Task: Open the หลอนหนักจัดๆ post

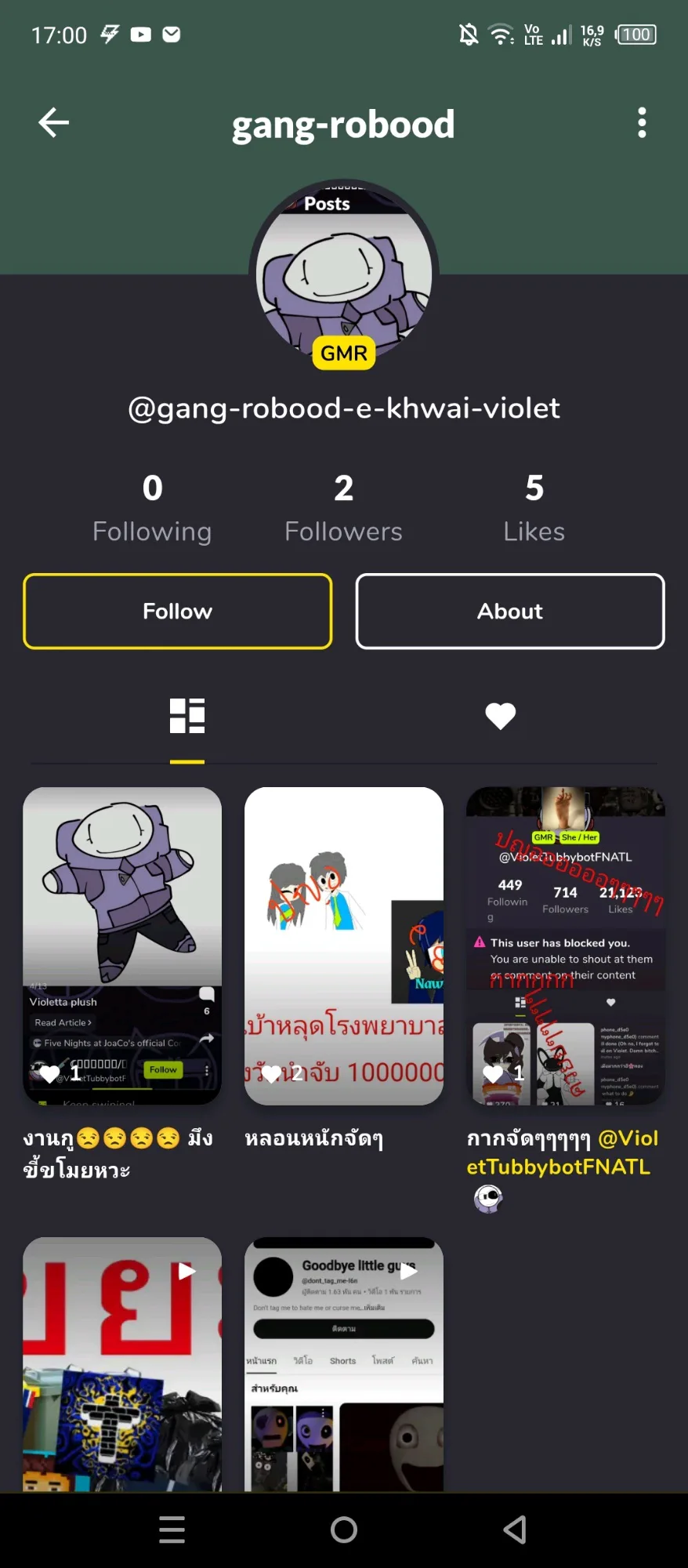Action: point(344,946)
